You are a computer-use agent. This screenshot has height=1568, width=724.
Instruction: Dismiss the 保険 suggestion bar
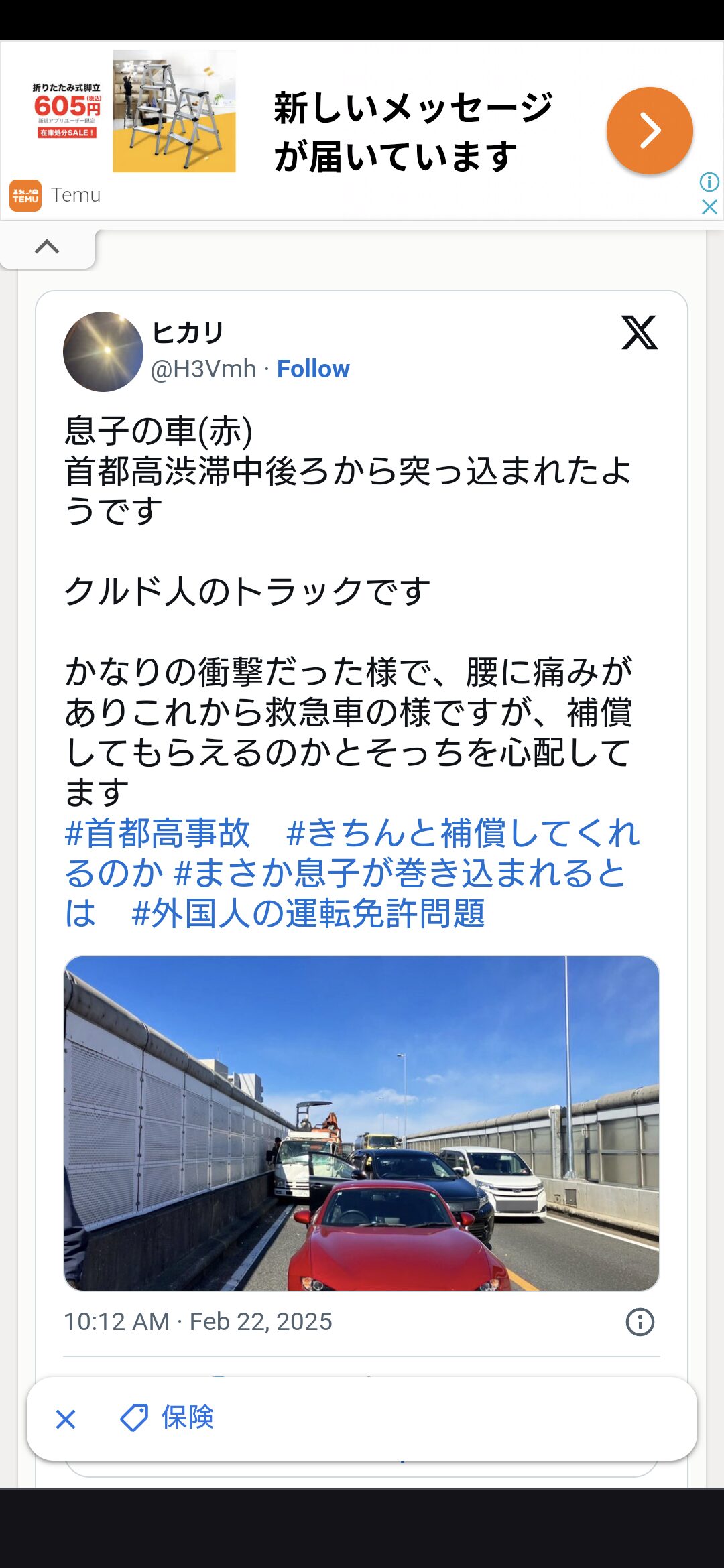66,1419
